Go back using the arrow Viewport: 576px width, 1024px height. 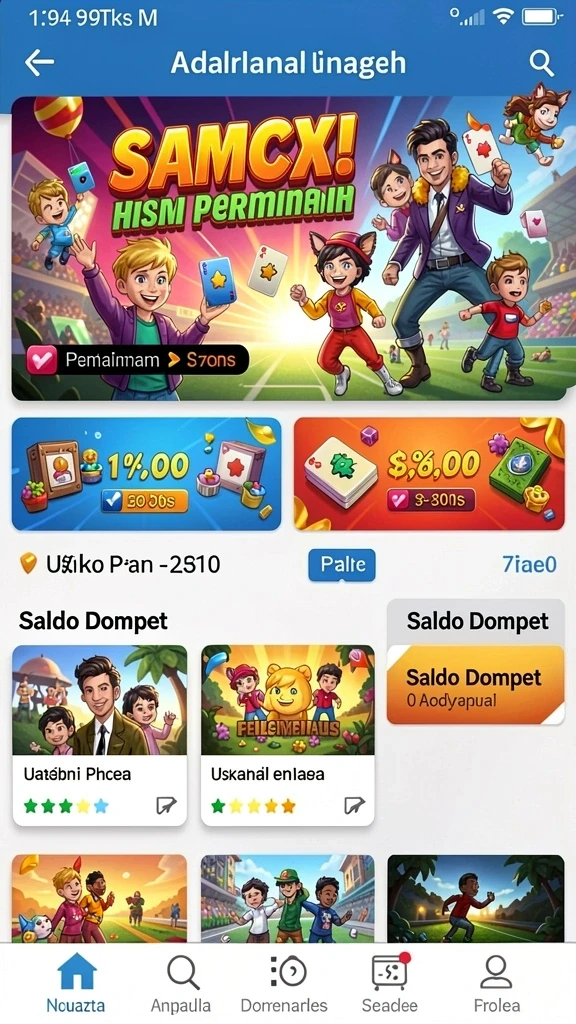coord(39,63)
